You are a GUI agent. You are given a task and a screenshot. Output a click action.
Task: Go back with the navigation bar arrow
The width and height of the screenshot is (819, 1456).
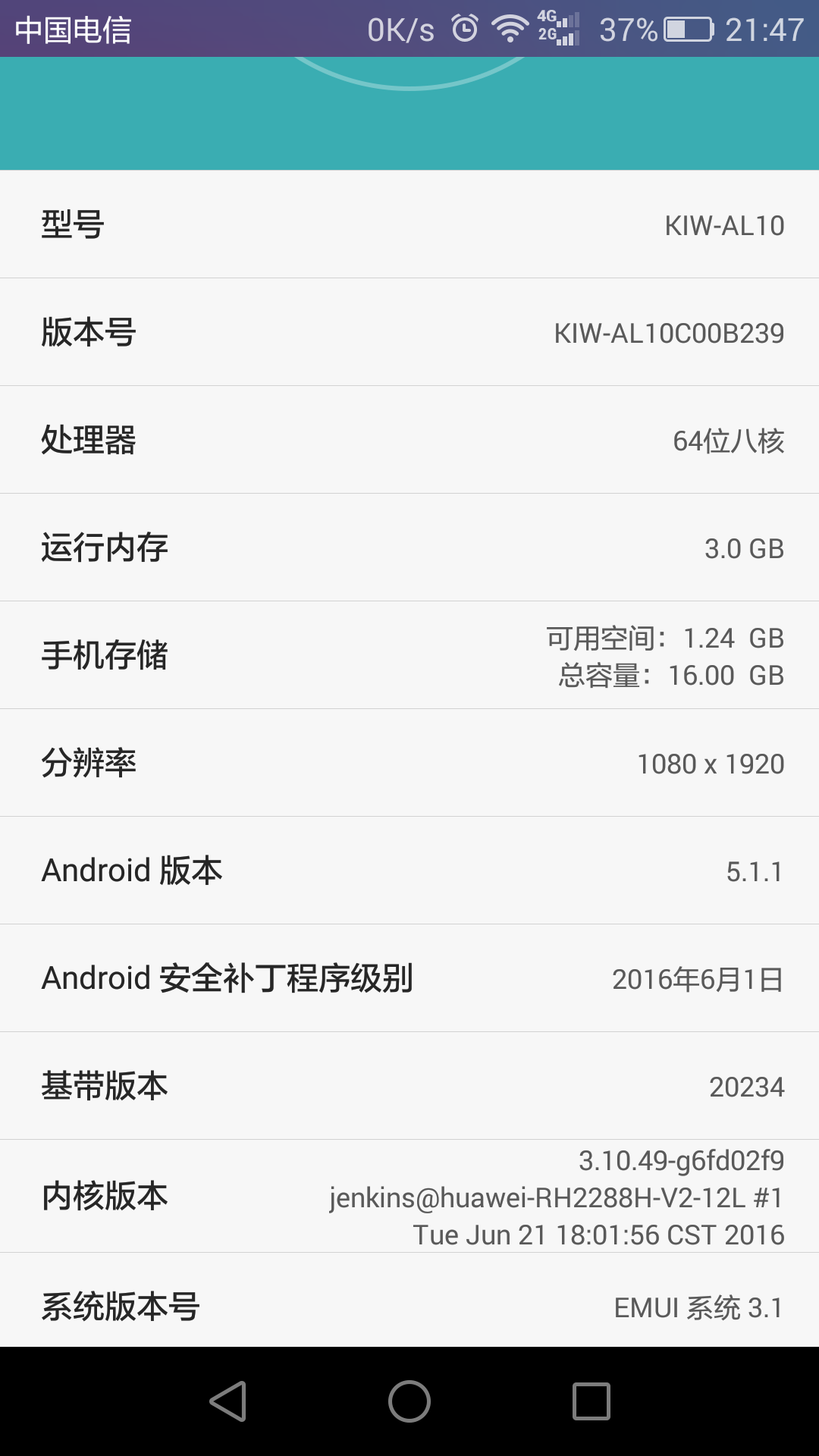[227, 1401]
